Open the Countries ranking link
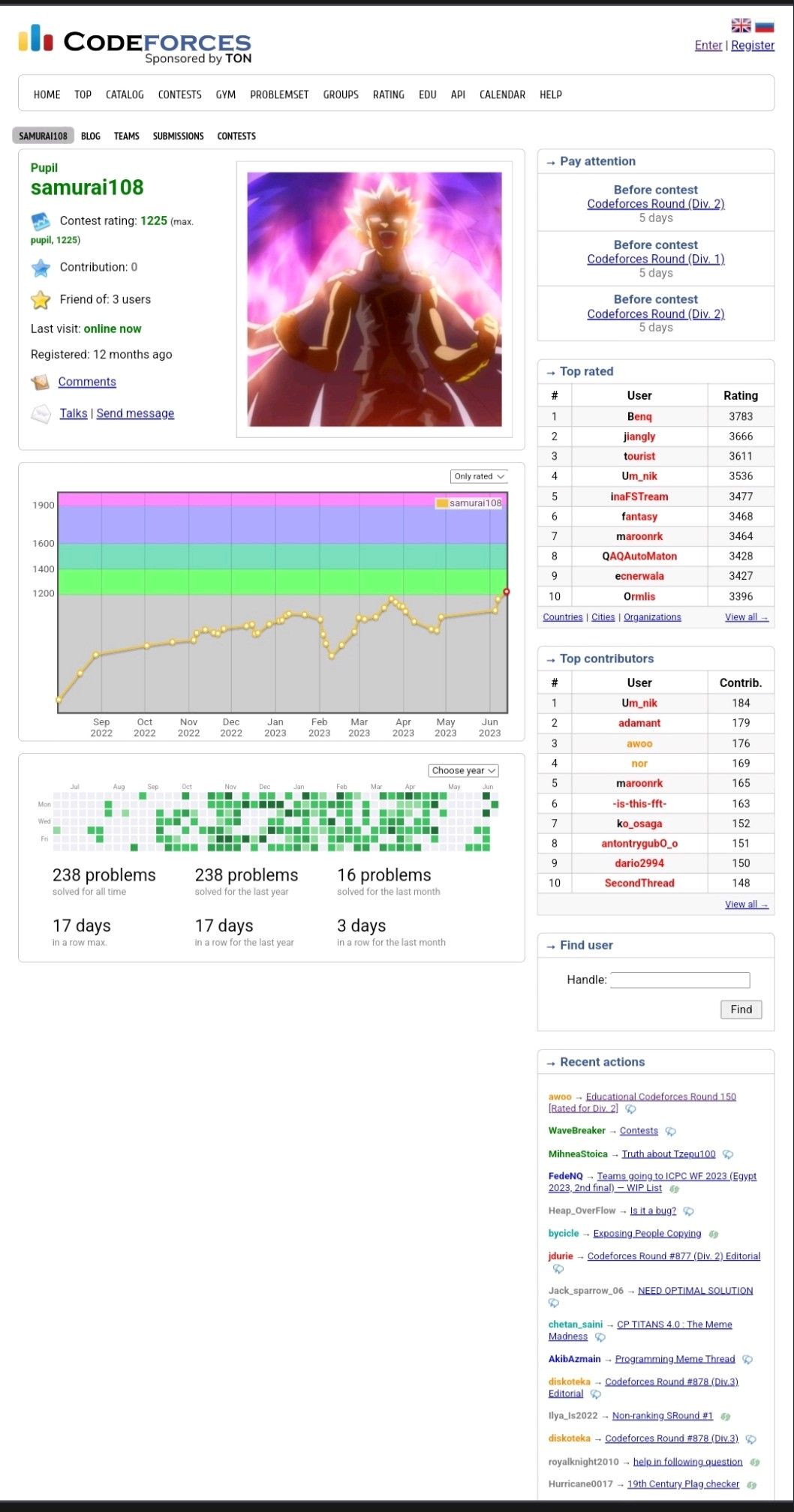Screen dimensions: 794x1512 pos(562,617)
